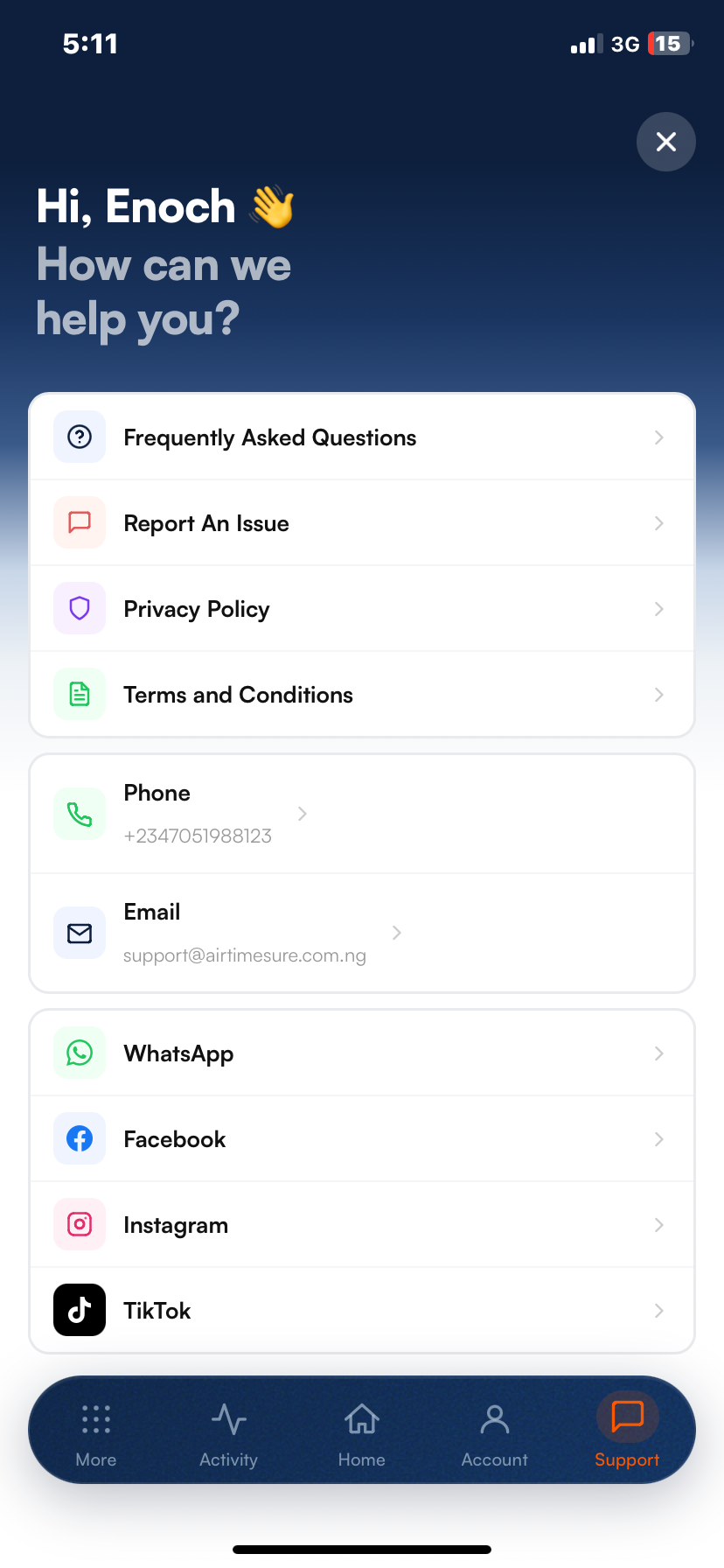Contact support via WhatsApp
724x1568 pixels.
pyautogui.click(x=362, y=1053)
